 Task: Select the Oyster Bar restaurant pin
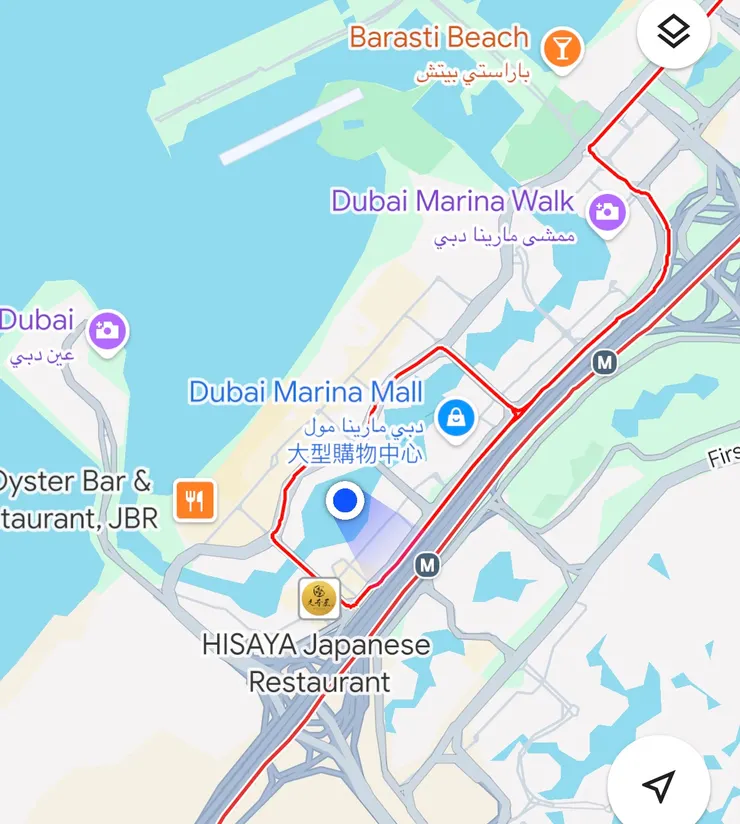(x=195, y=499)
